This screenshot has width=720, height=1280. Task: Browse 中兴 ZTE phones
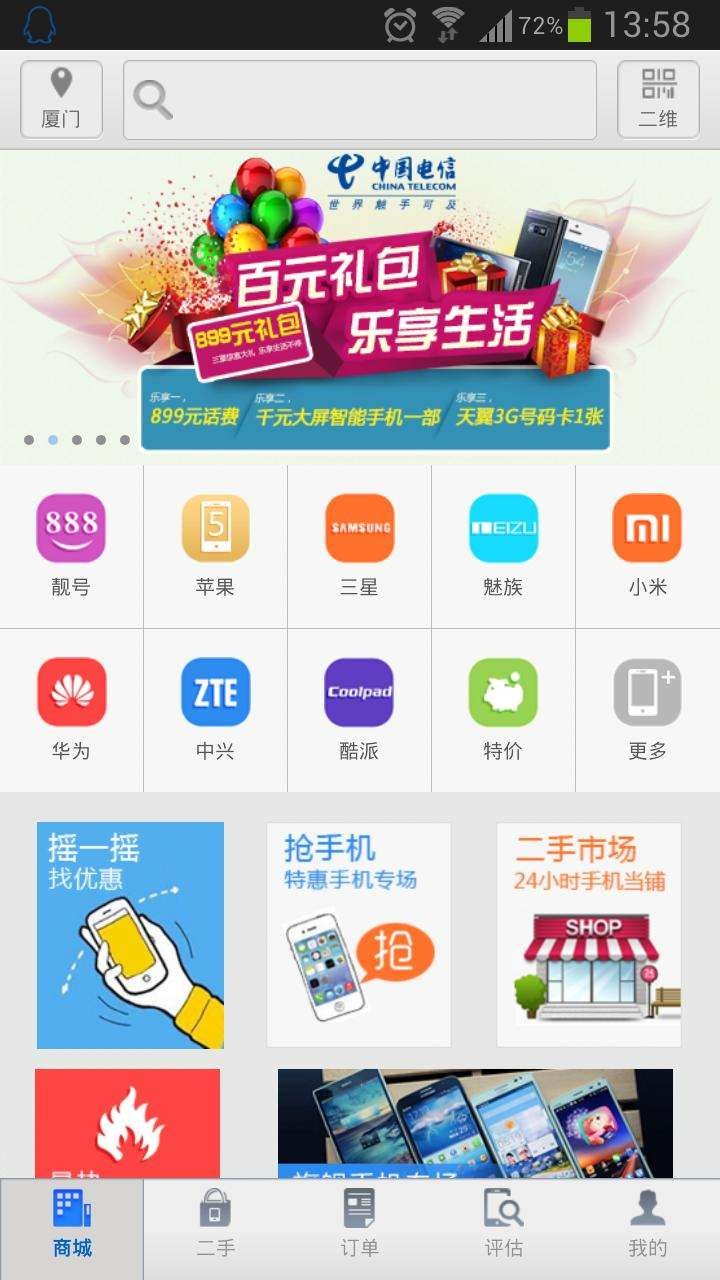pos(215,709)
